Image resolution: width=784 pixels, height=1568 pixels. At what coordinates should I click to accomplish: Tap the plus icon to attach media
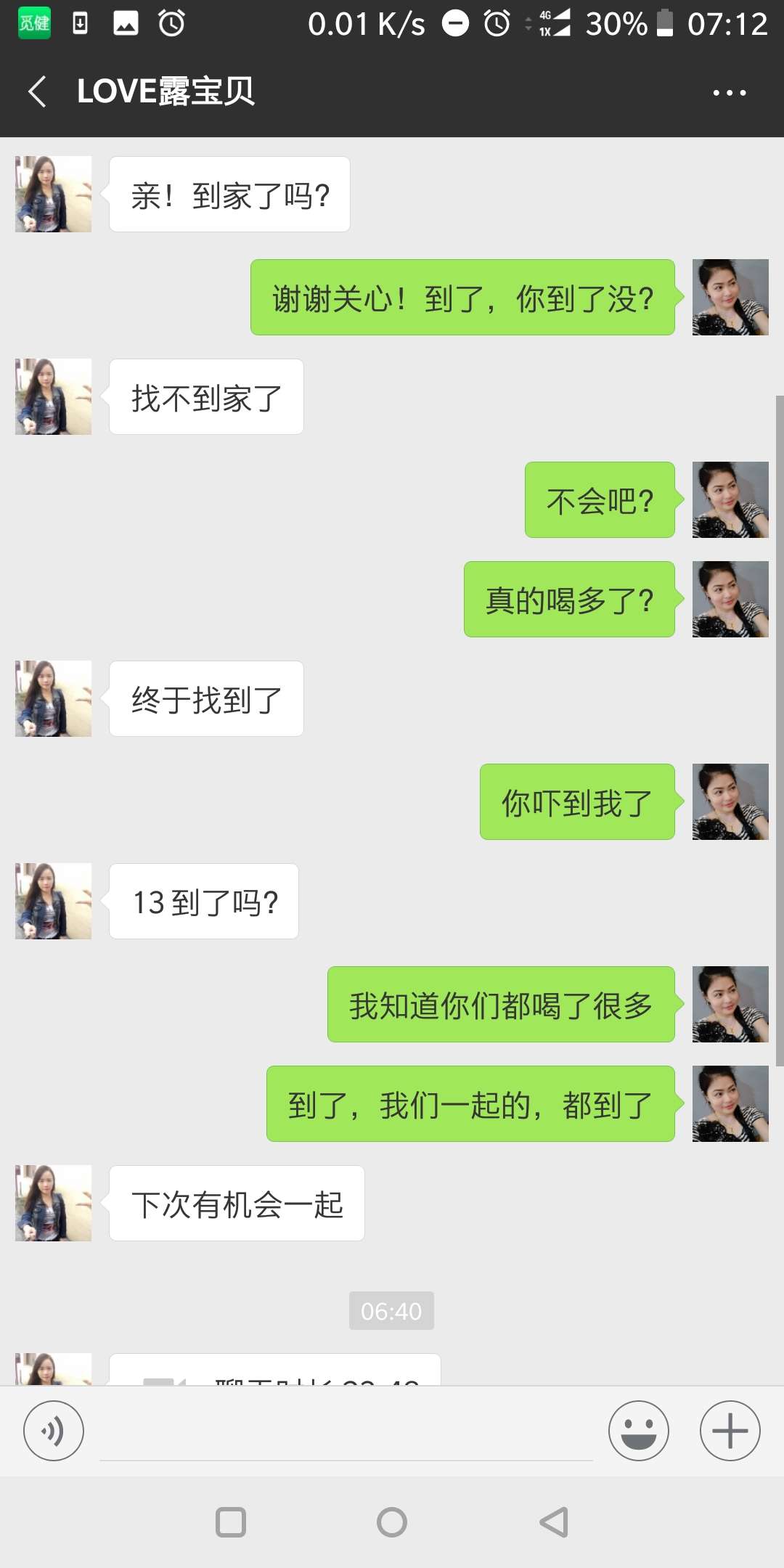click(730, 1431)
